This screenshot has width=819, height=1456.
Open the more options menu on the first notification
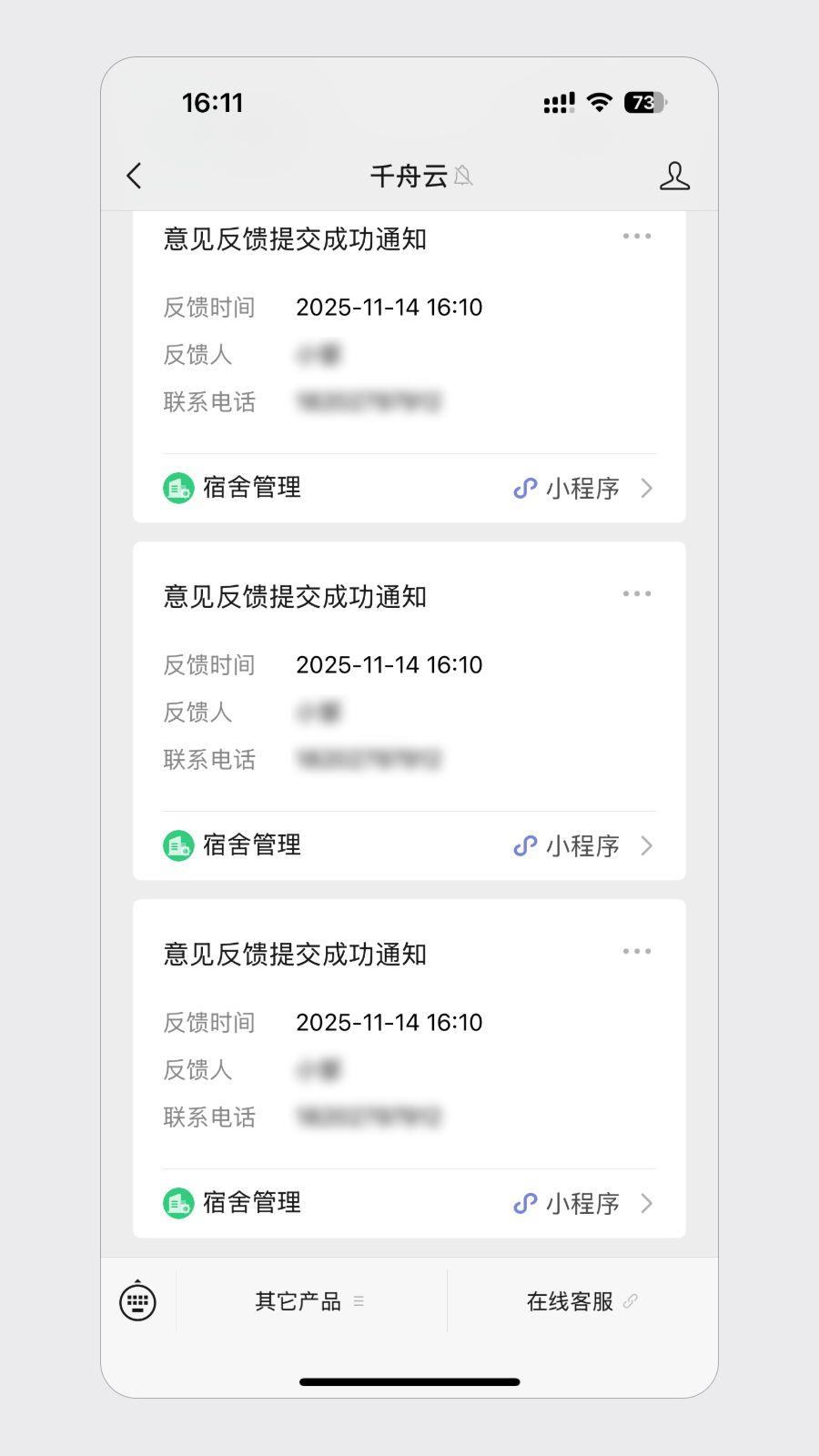click(x=637, y=236)
